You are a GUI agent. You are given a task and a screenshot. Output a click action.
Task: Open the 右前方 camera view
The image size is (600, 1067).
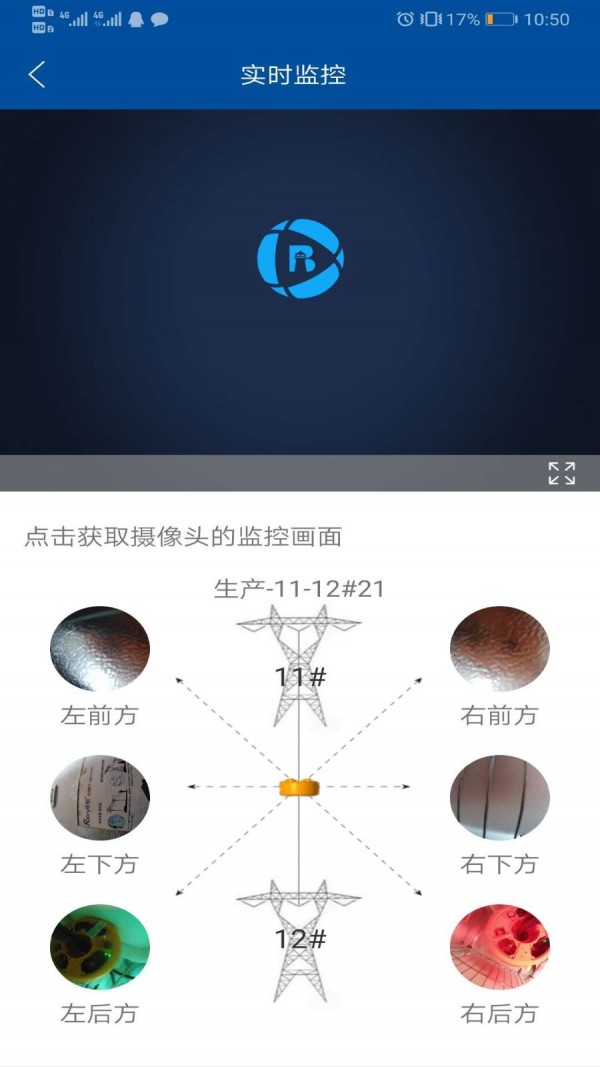tap(499, 649)
